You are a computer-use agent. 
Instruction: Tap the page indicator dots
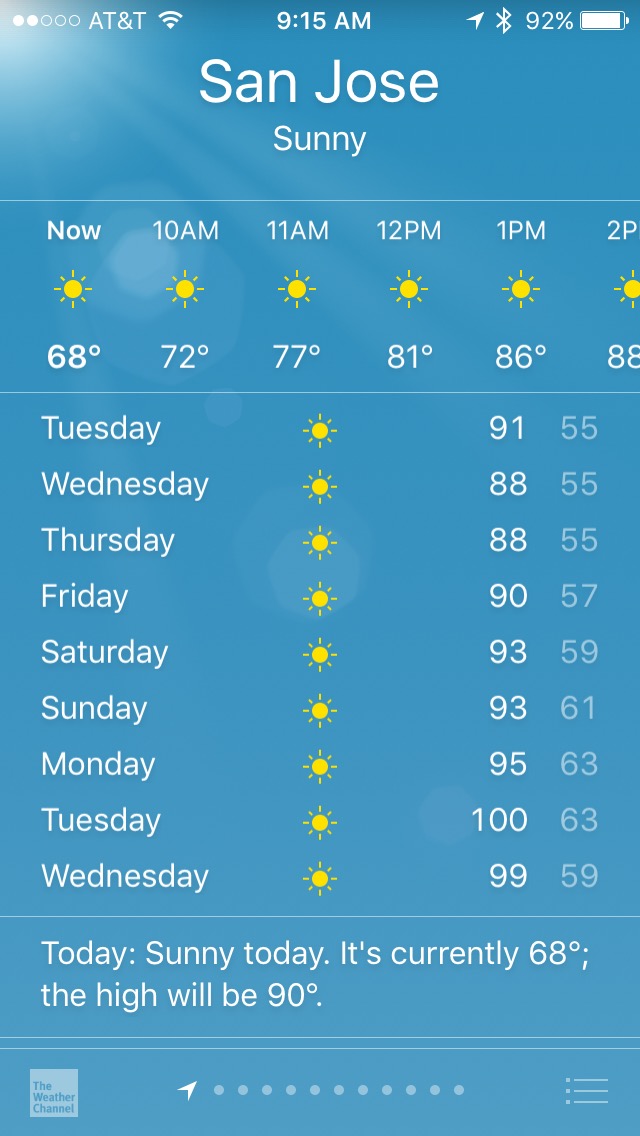(x=320, y=1090)
